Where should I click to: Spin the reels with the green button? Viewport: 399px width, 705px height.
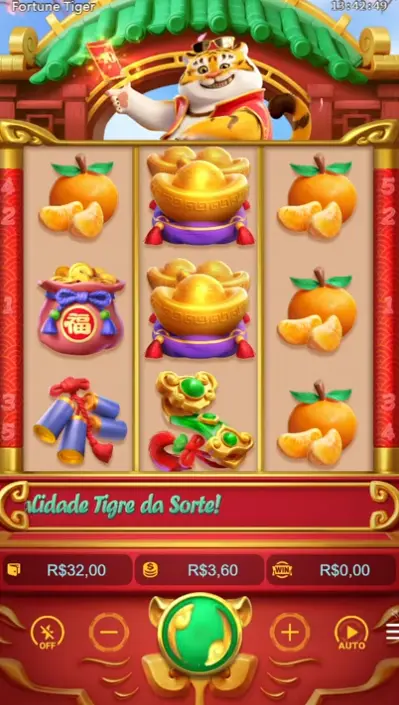[x=200, y=633]
